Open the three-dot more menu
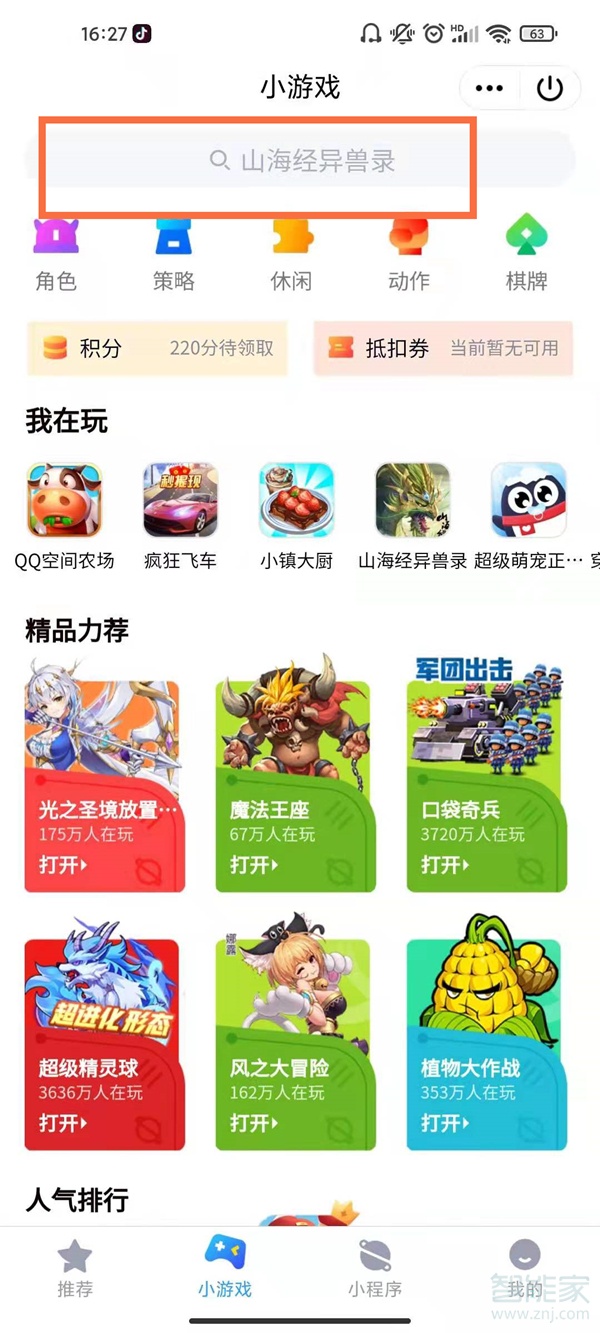 pos(489,89)
